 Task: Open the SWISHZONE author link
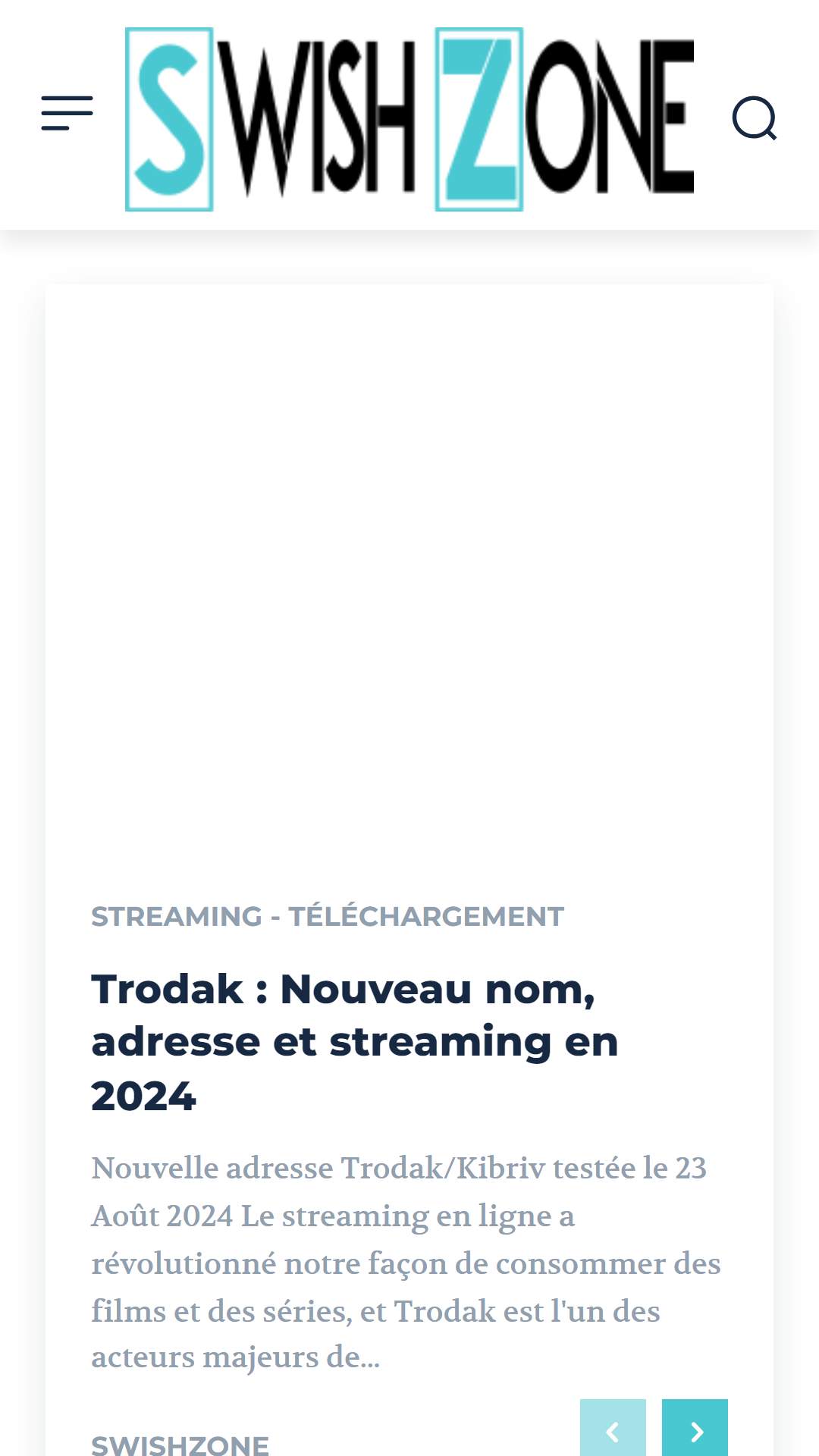(x=180, y=1444)
